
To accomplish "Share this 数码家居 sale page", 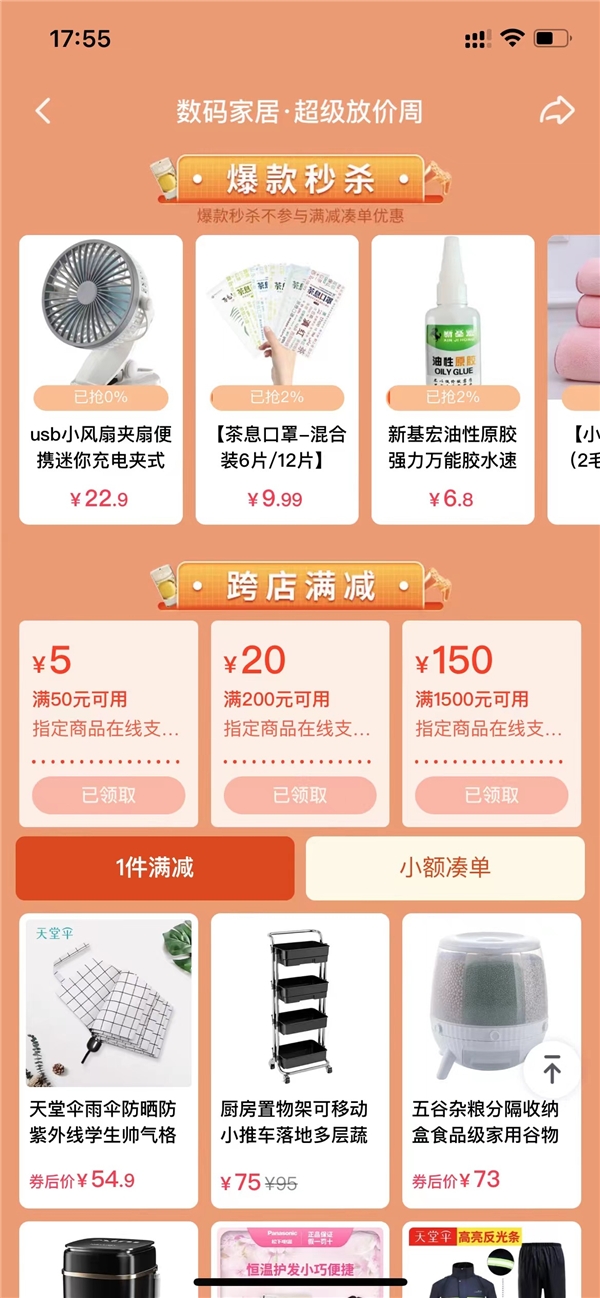I will 556,111.
